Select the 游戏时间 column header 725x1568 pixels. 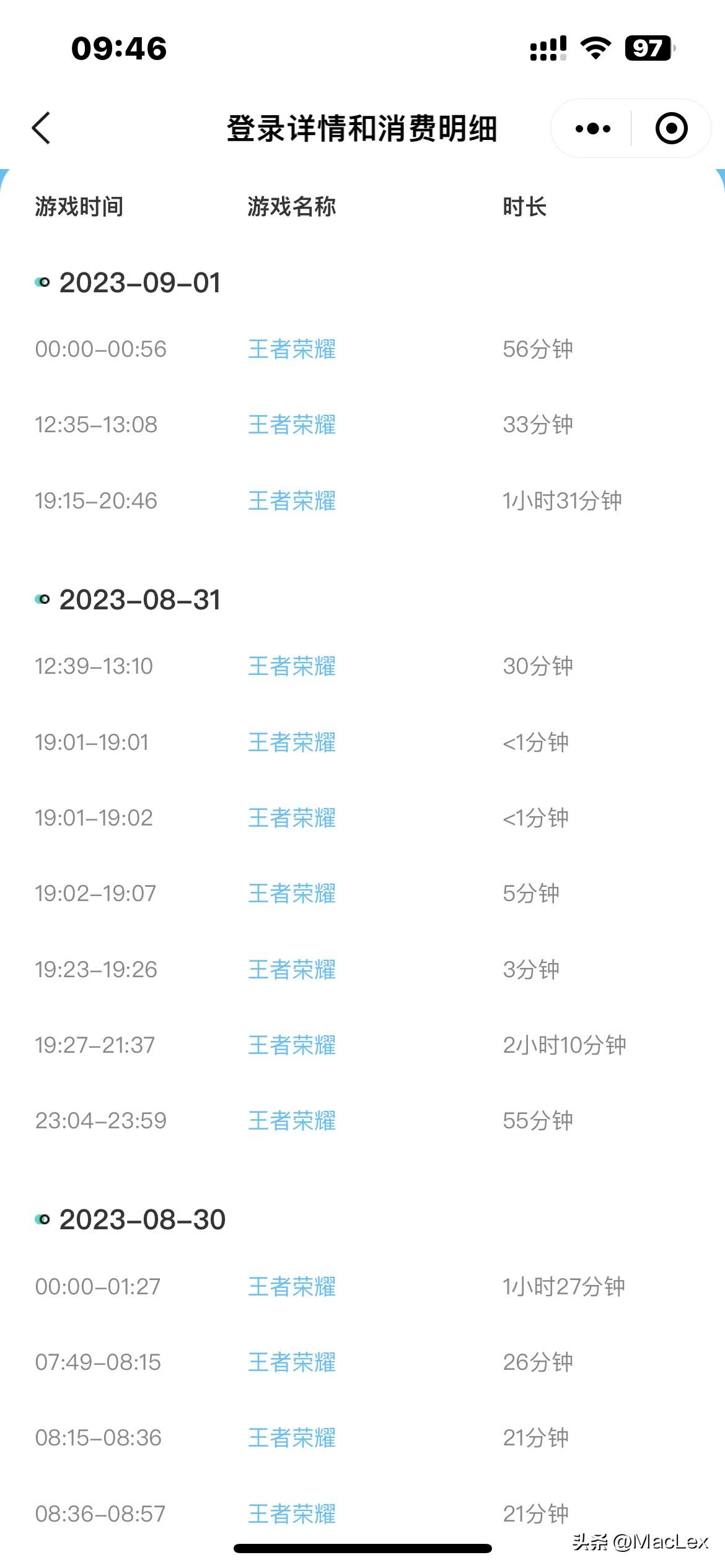point(79,207)
